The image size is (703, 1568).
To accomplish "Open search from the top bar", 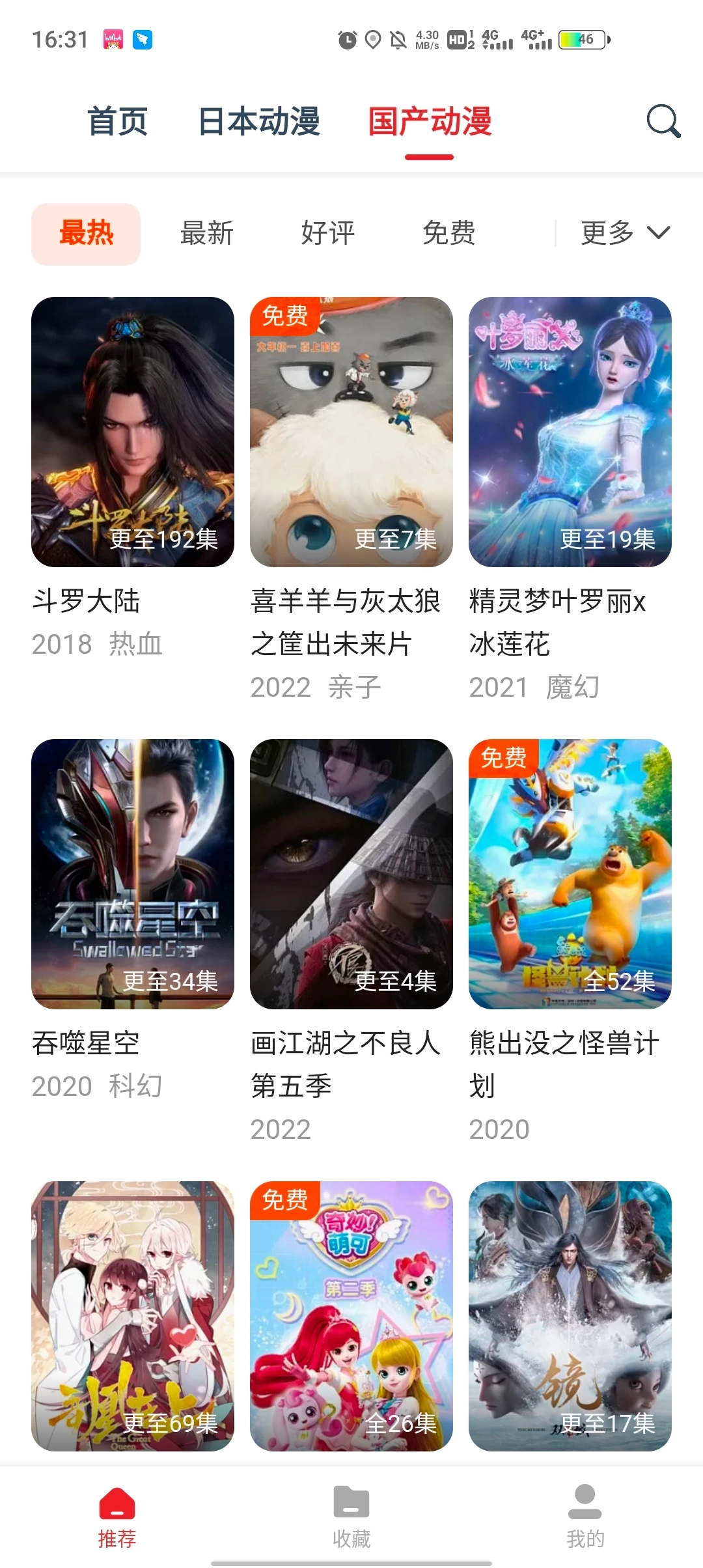I will tap(663, 122).
